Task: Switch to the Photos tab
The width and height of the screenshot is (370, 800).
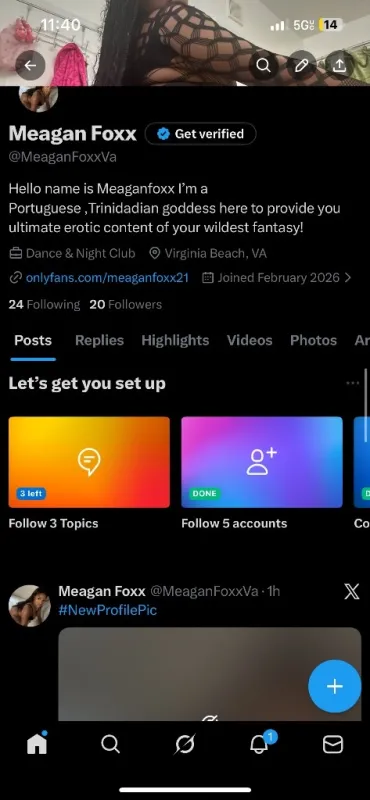Action: click(313, 340)
